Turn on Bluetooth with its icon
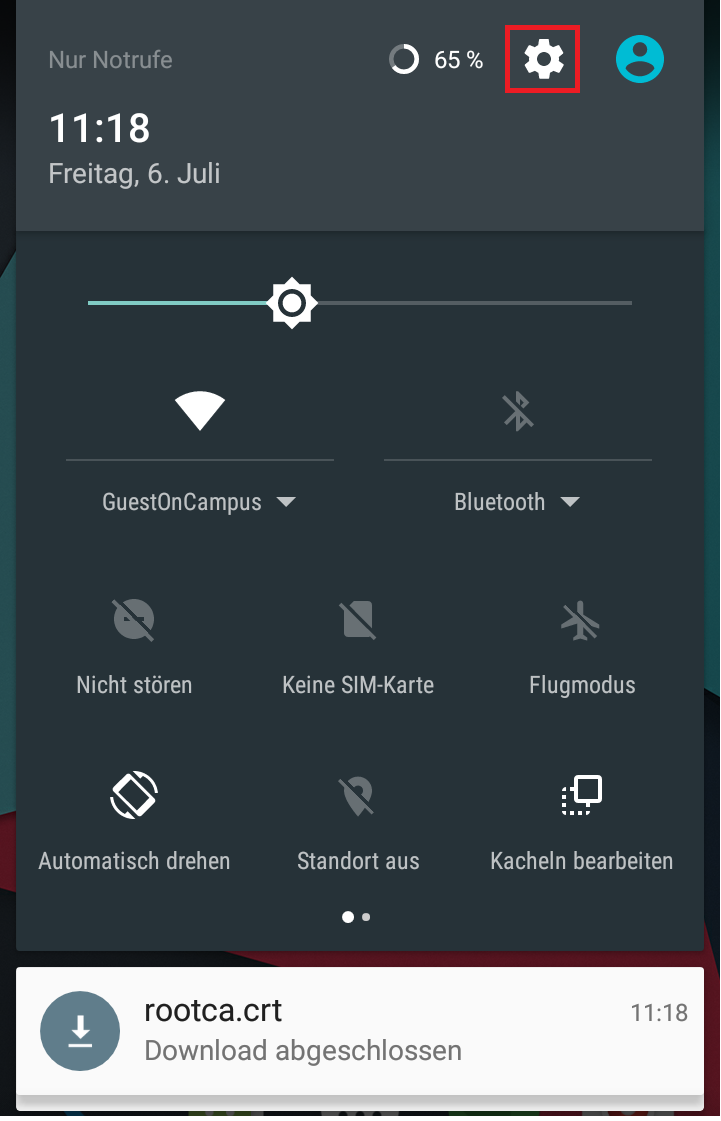Viewport: 721px width, 1121px height. 517,411
